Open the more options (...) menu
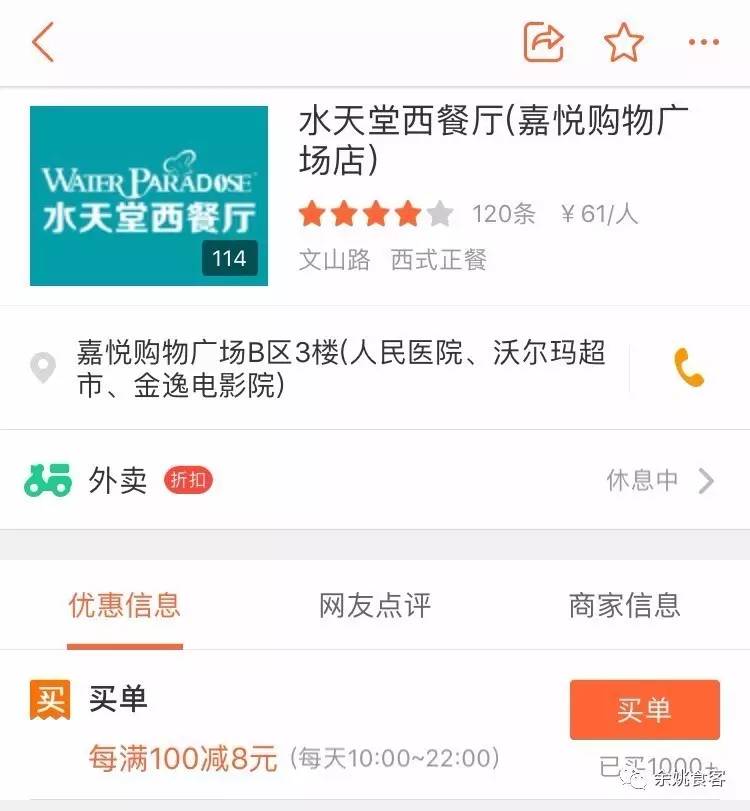This screenshot has height=811, width=750. click(x=705, y=41)
